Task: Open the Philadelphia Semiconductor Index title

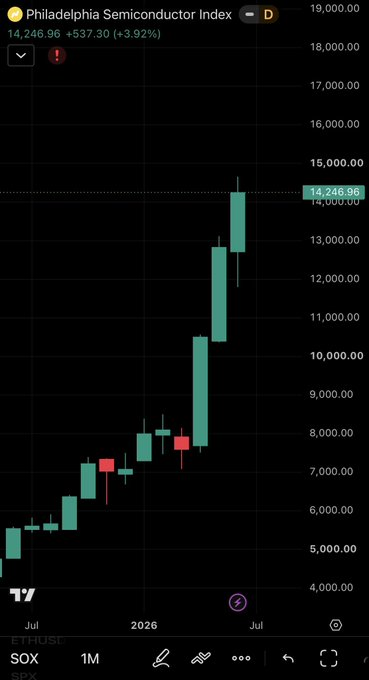Action: 129,15
